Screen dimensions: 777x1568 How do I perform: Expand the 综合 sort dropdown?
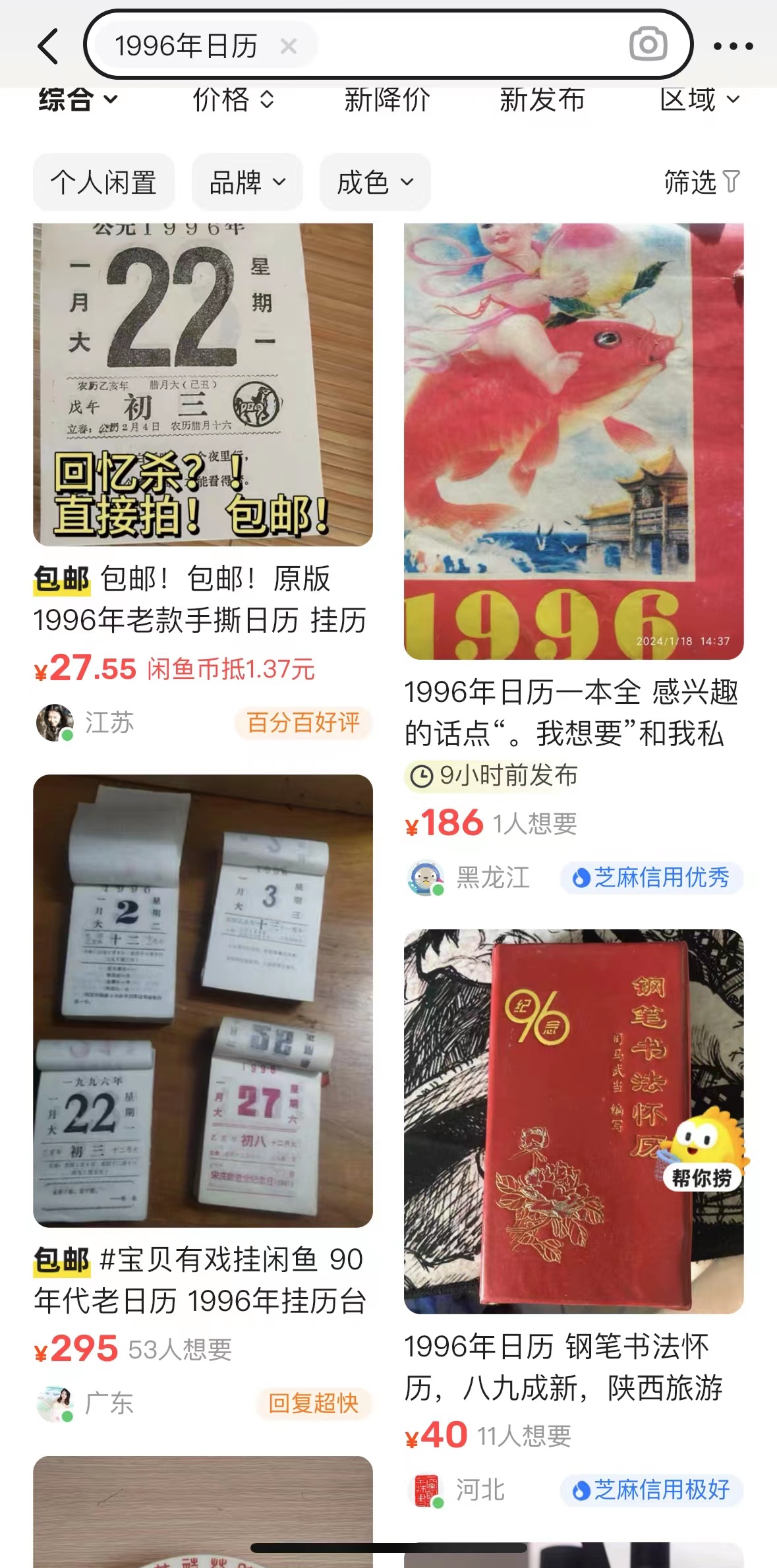pyautogui.click(x=78, y=100)
